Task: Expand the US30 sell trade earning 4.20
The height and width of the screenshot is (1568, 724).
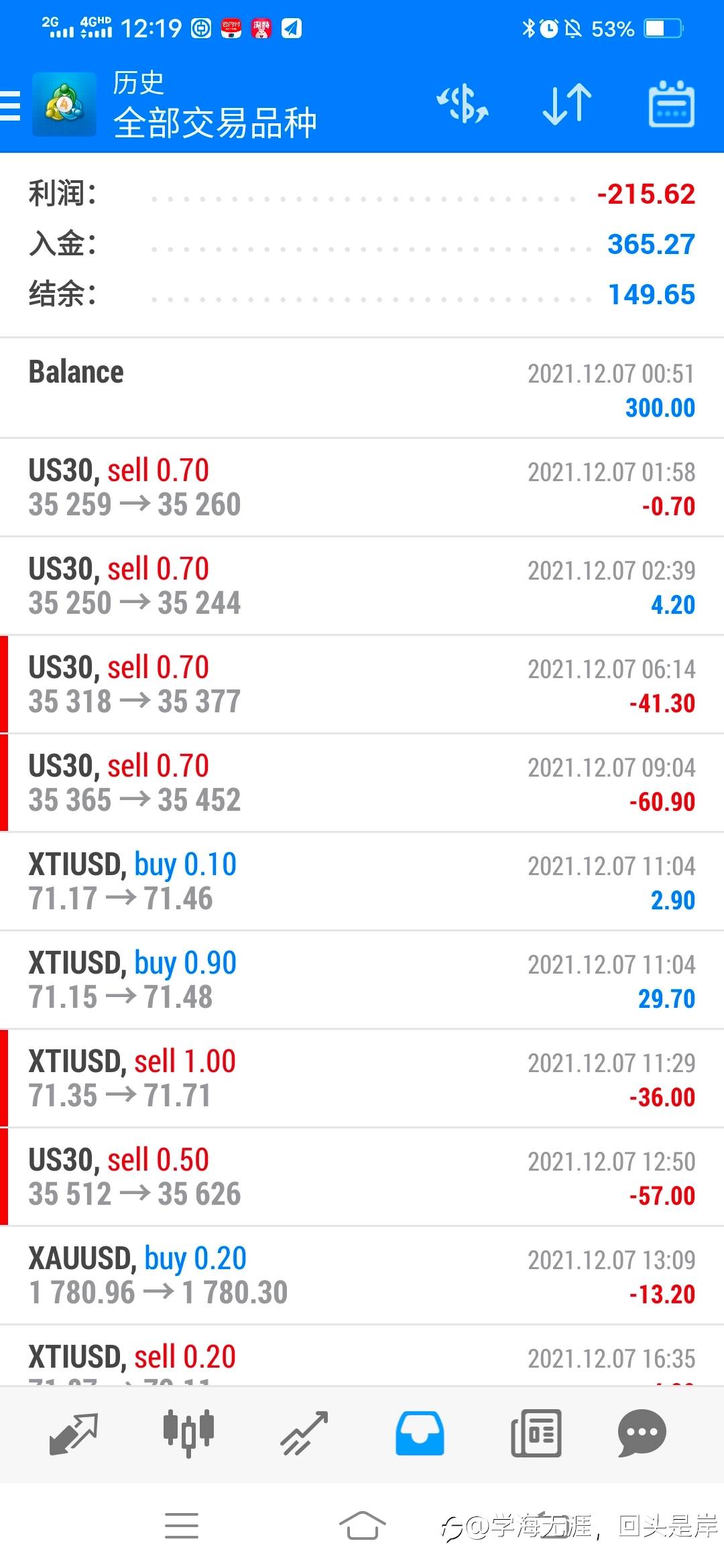Action: click(362, 586)
